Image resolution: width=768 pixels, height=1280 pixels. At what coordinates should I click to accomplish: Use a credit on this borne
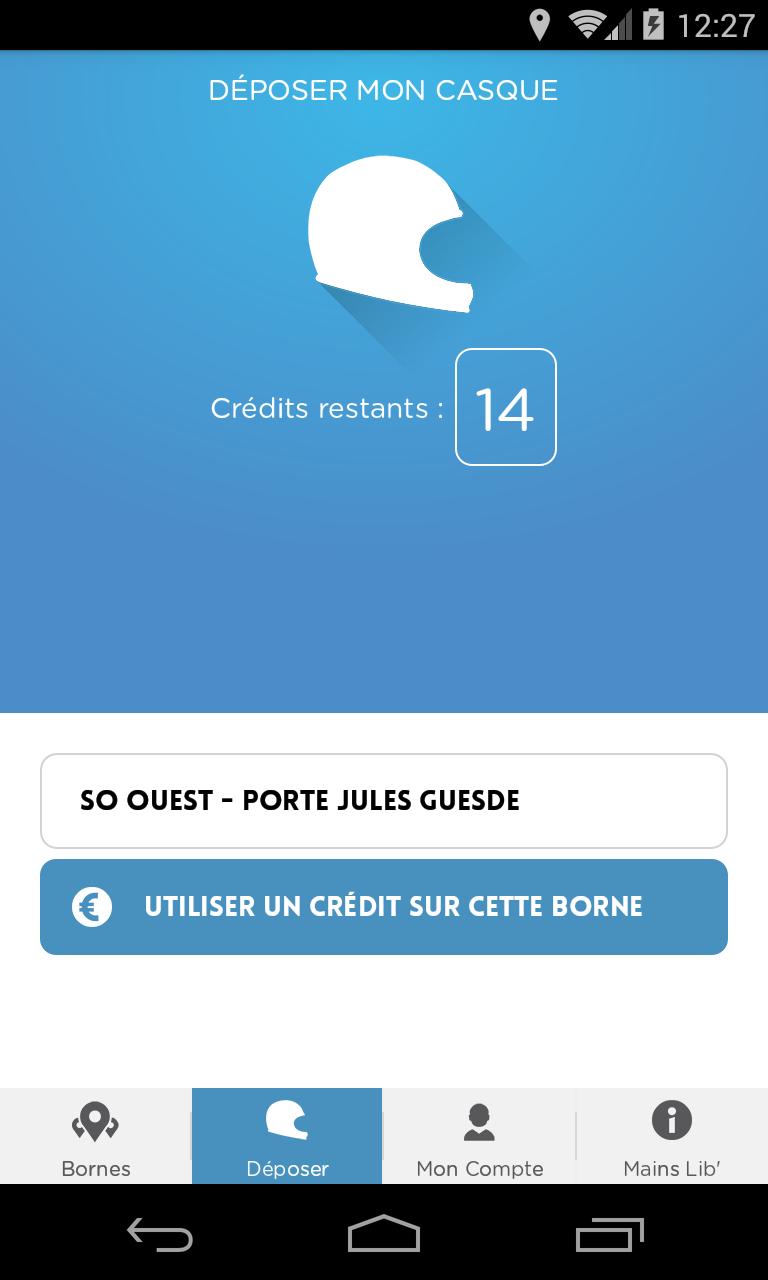pos(383,907)
